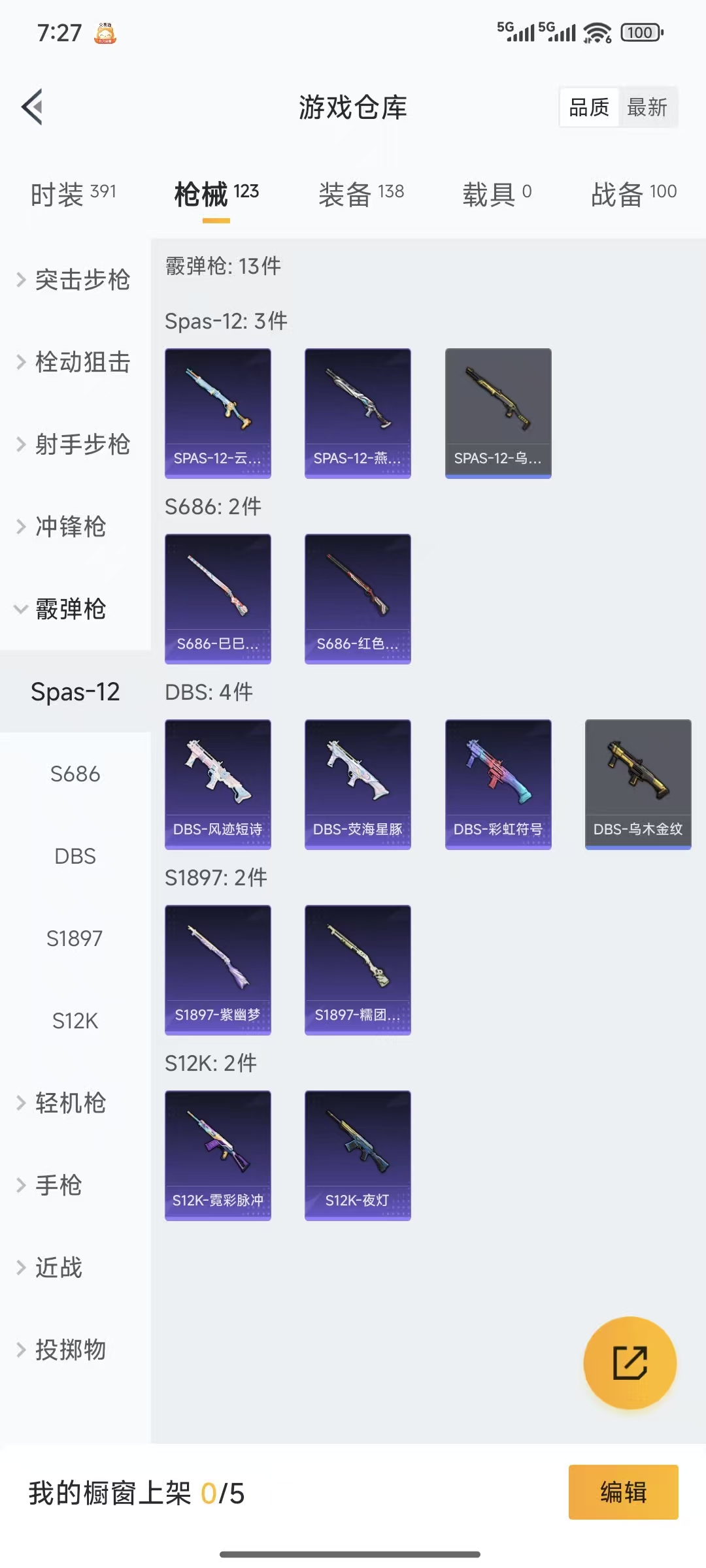Switch sorting to 最新
This screenshot has width=706, height=1568.
[x=648, y=106]
